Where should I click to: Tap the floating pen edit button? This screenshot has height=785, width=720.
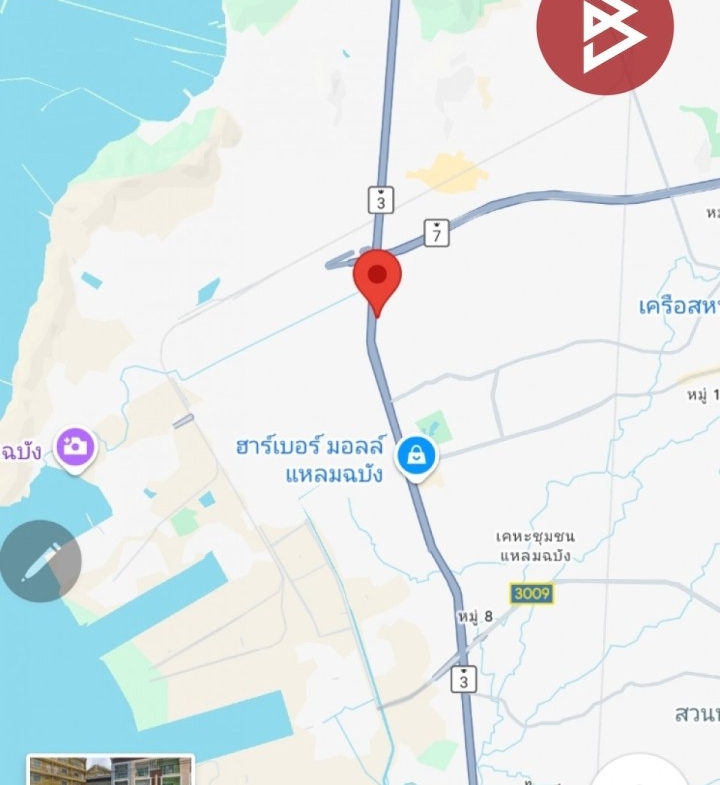[x=40, y=561]
